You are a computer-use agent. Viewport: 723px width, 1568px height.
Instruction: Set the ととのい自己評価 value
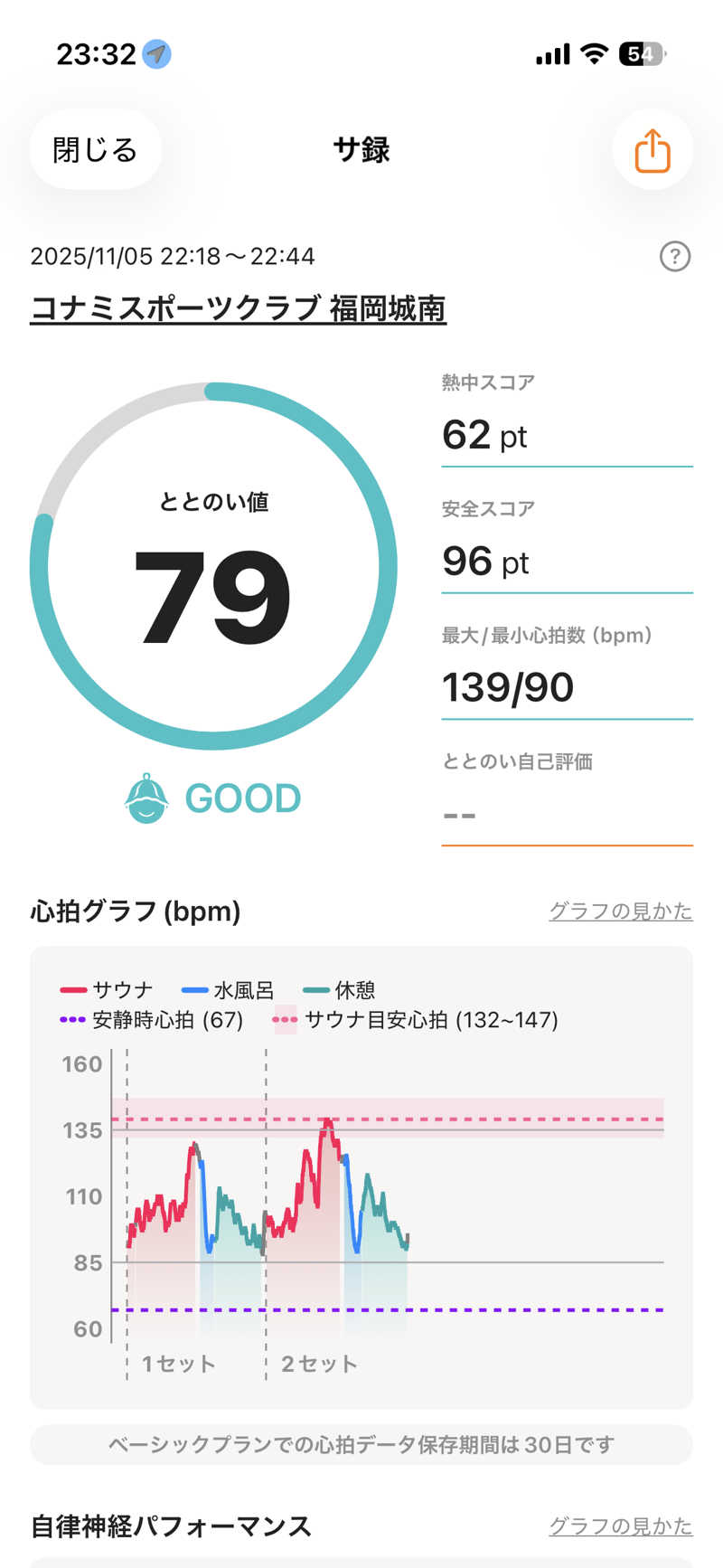tap(567, 814)
